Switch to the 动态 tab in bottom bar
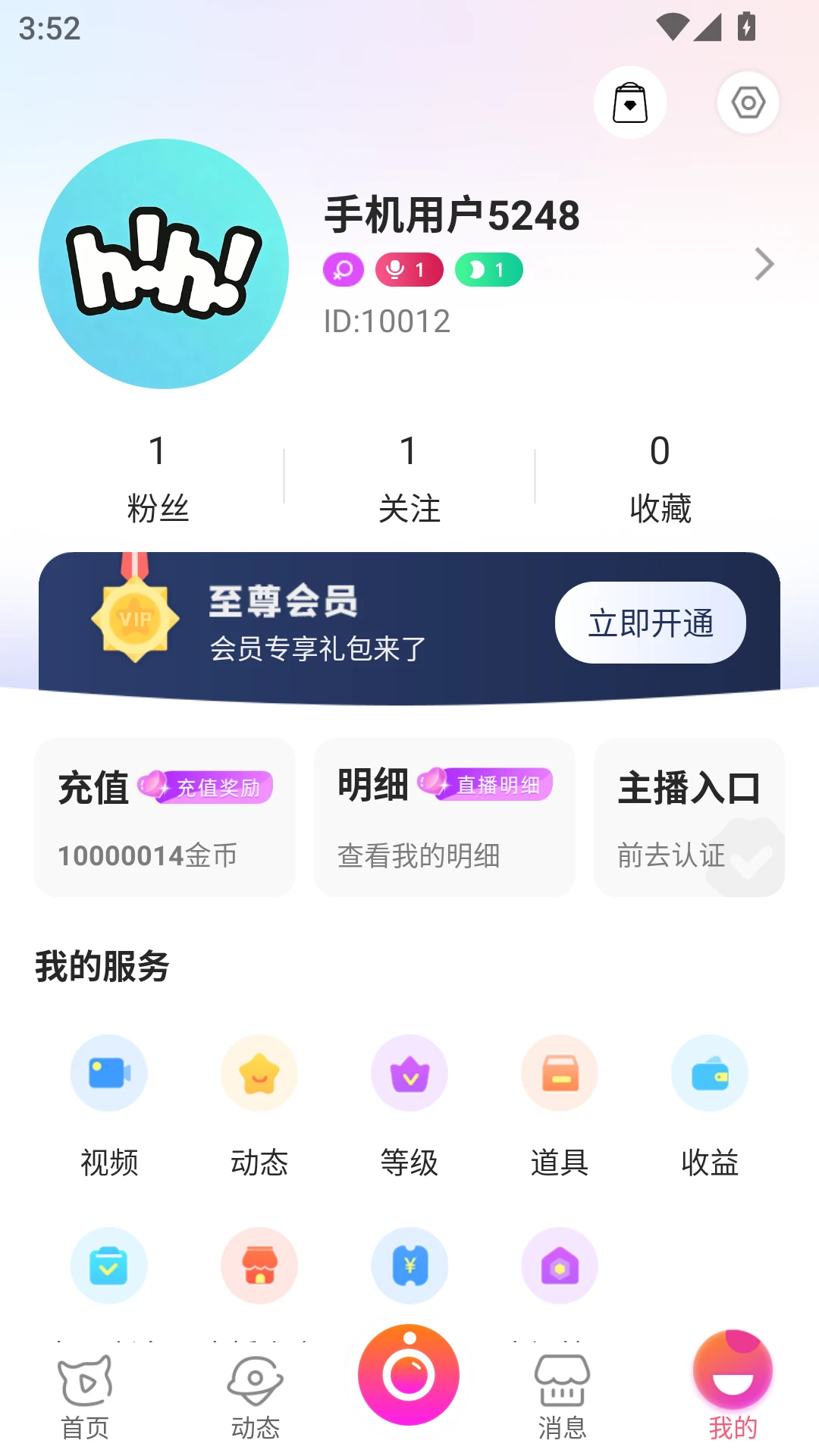The height and width of the screenshot is (1456, 819). coord(256,1398)
